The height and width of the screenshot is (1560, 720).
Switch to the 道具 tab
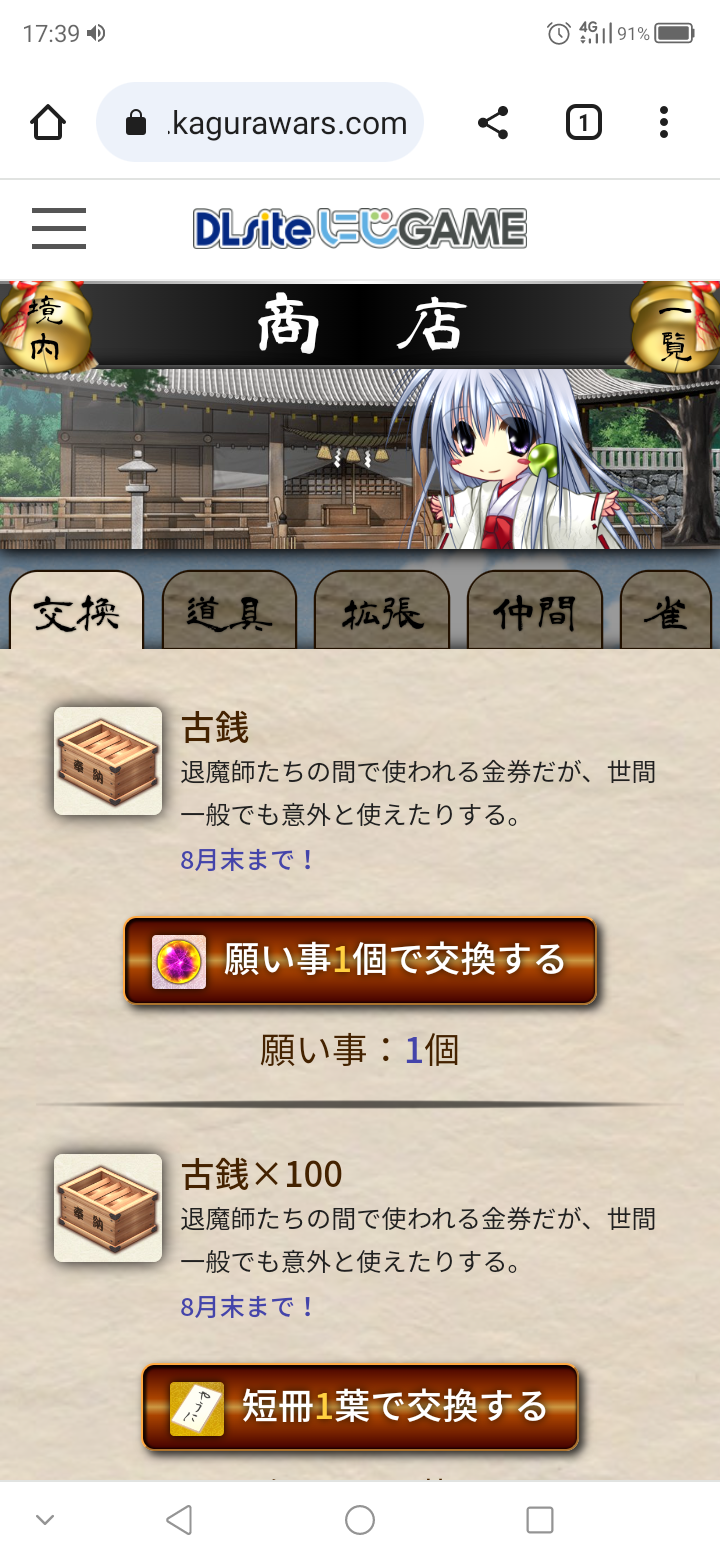point(229,612)
